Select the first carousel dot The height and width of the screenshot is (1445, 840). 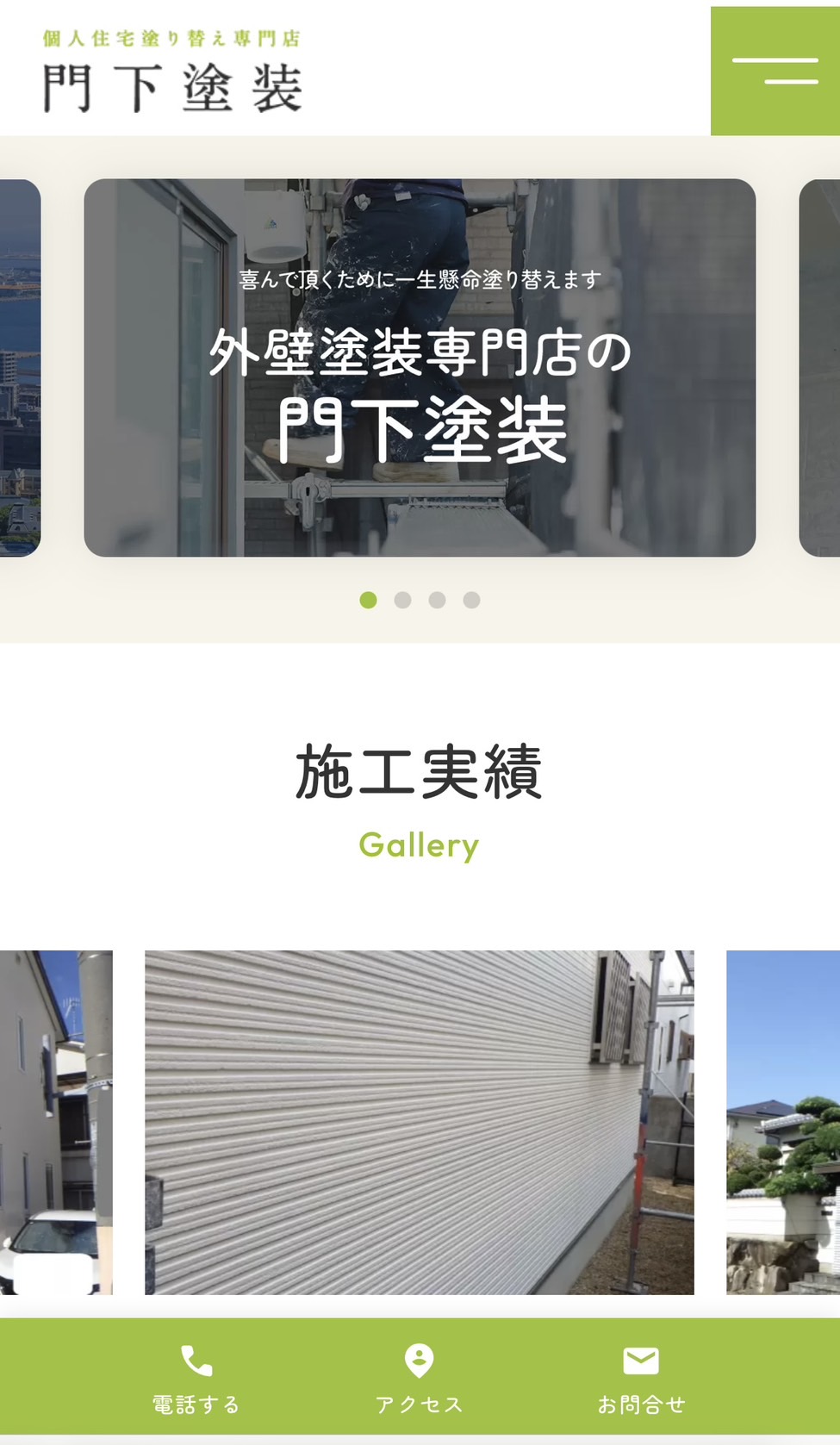(x=368, y=601)
